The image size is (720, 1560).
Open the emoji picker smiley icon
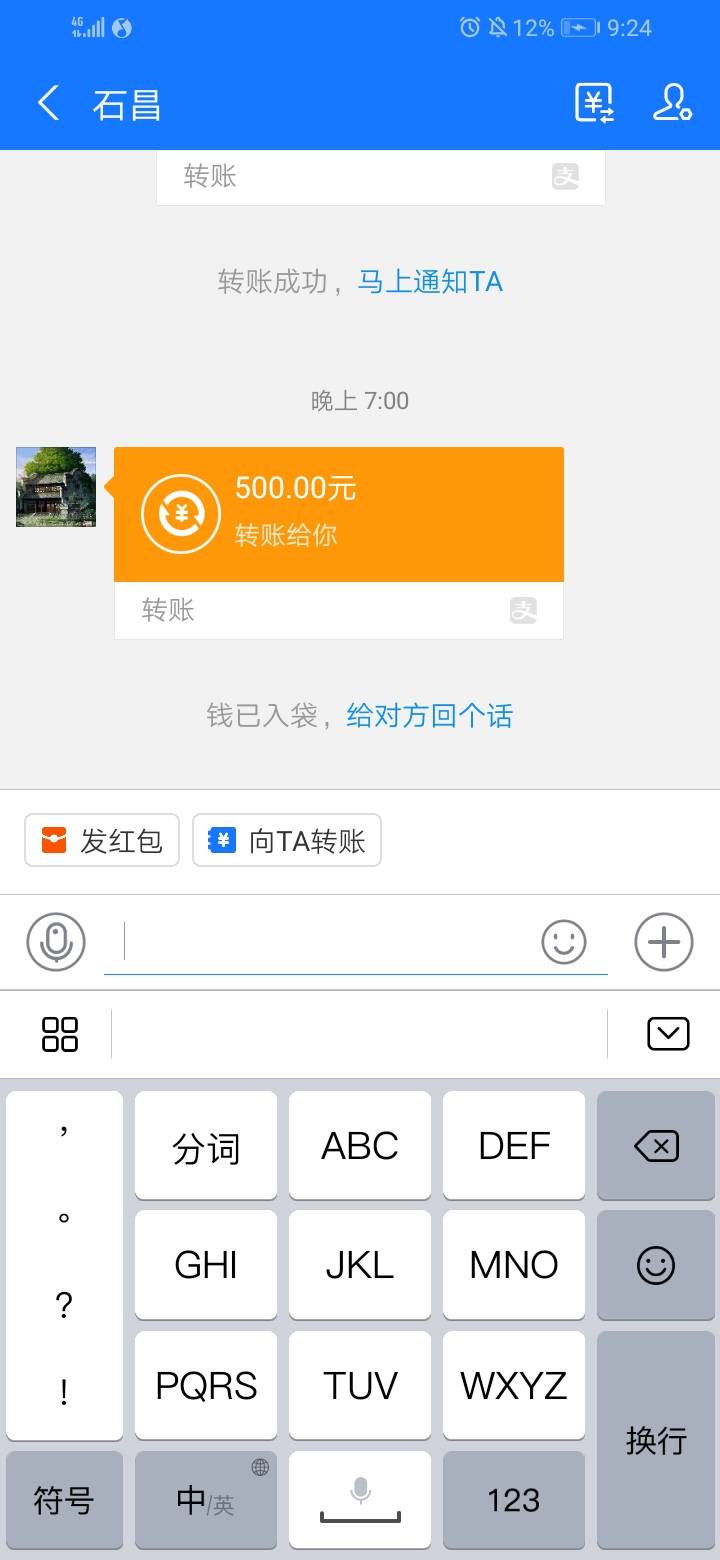coord(563,941)
